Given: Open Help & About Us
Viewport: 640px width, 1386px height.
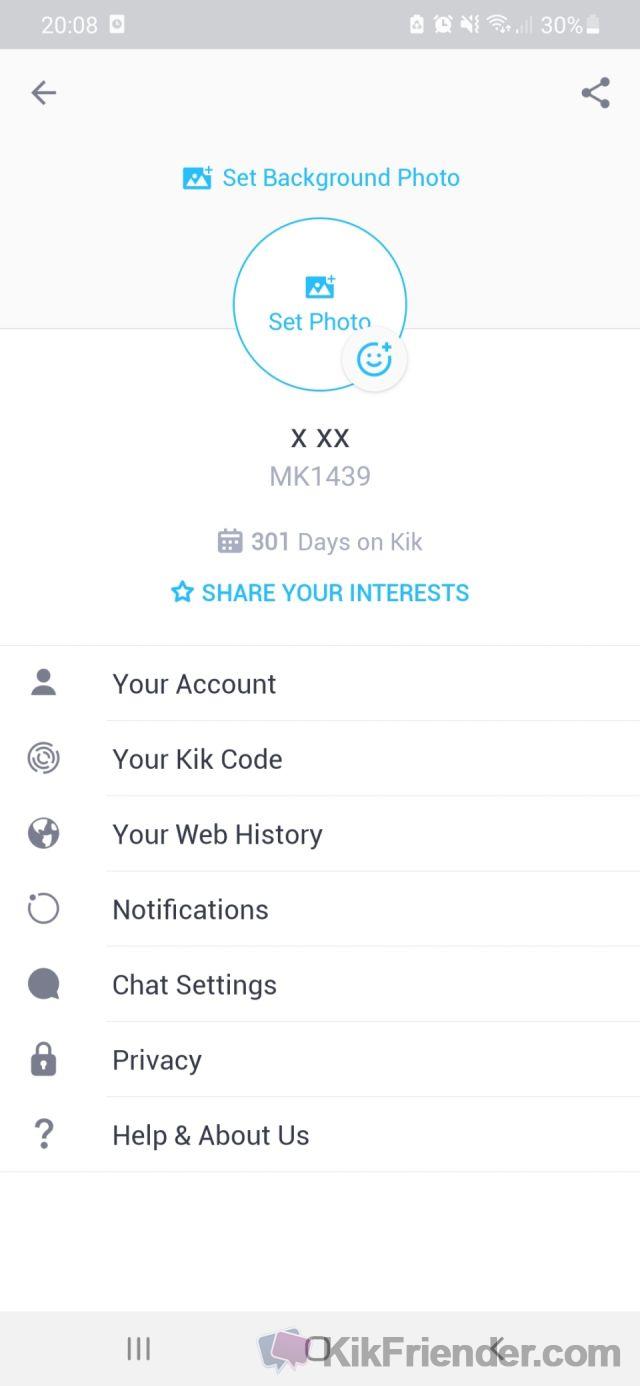Looking at the screenshot, I should 320,1135.
